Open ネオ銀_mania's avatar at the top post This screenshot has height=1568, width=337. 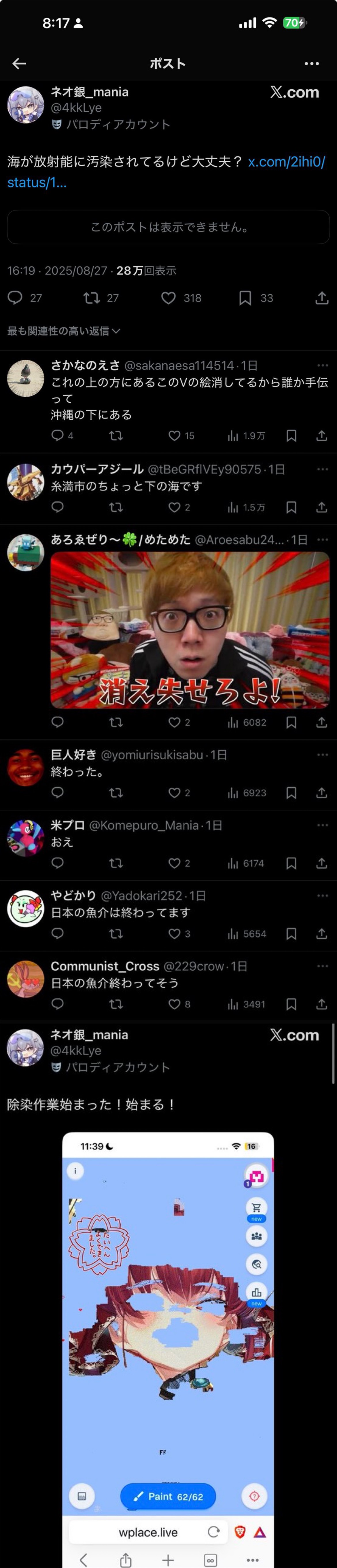(26, 105)
